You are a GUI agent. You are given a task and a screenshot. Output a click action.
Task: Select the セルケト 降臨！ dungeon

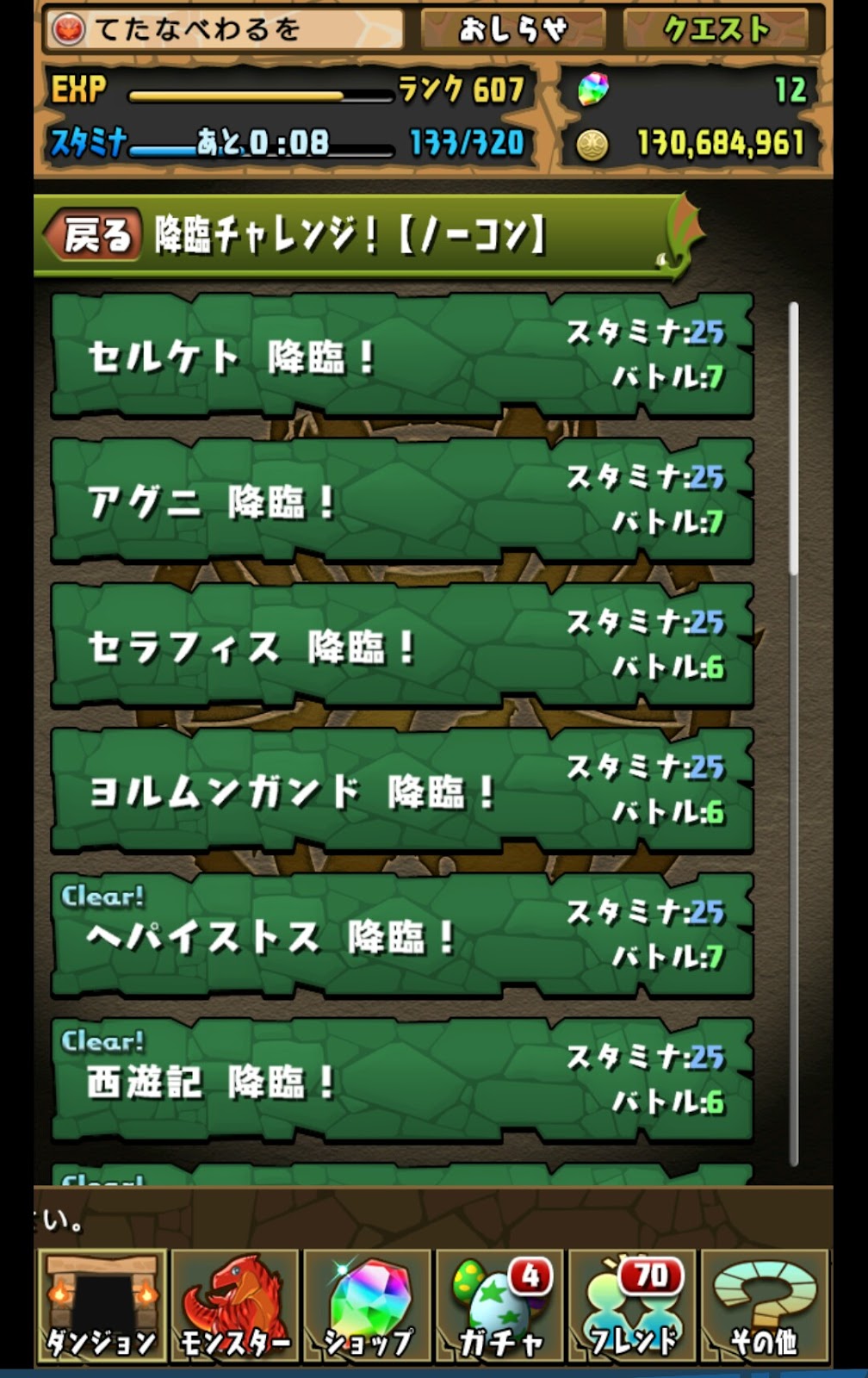pyautogui.click(x=401, y=356)
